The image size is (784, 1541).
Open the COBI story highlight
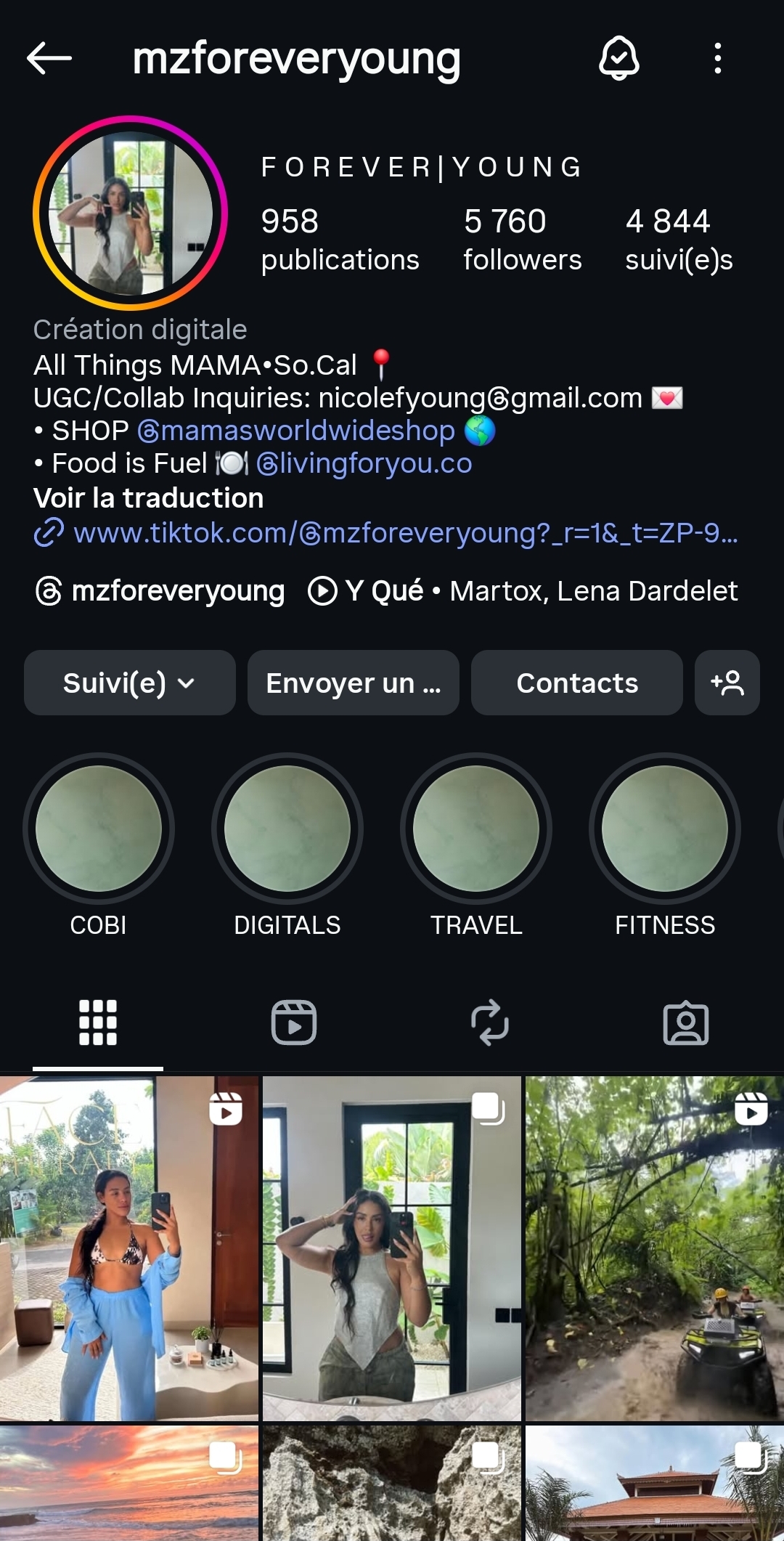[x=99, y=829]
